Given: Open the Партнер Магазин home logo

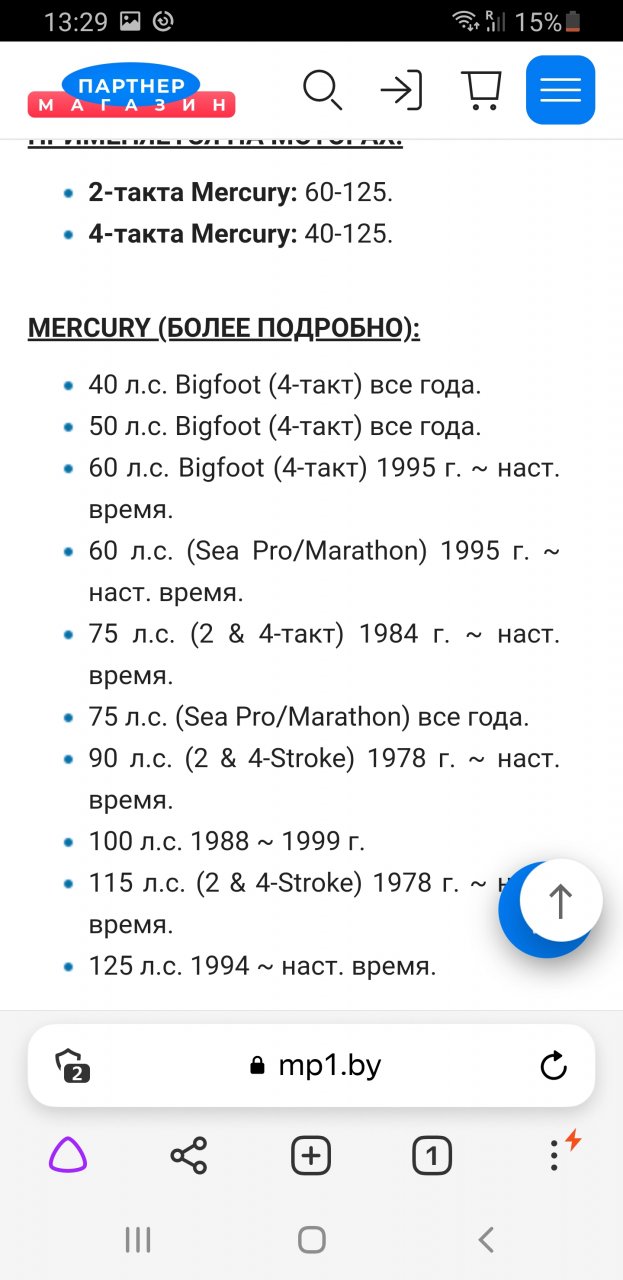Looking at the screenshot, I should [x=131, y=91].
